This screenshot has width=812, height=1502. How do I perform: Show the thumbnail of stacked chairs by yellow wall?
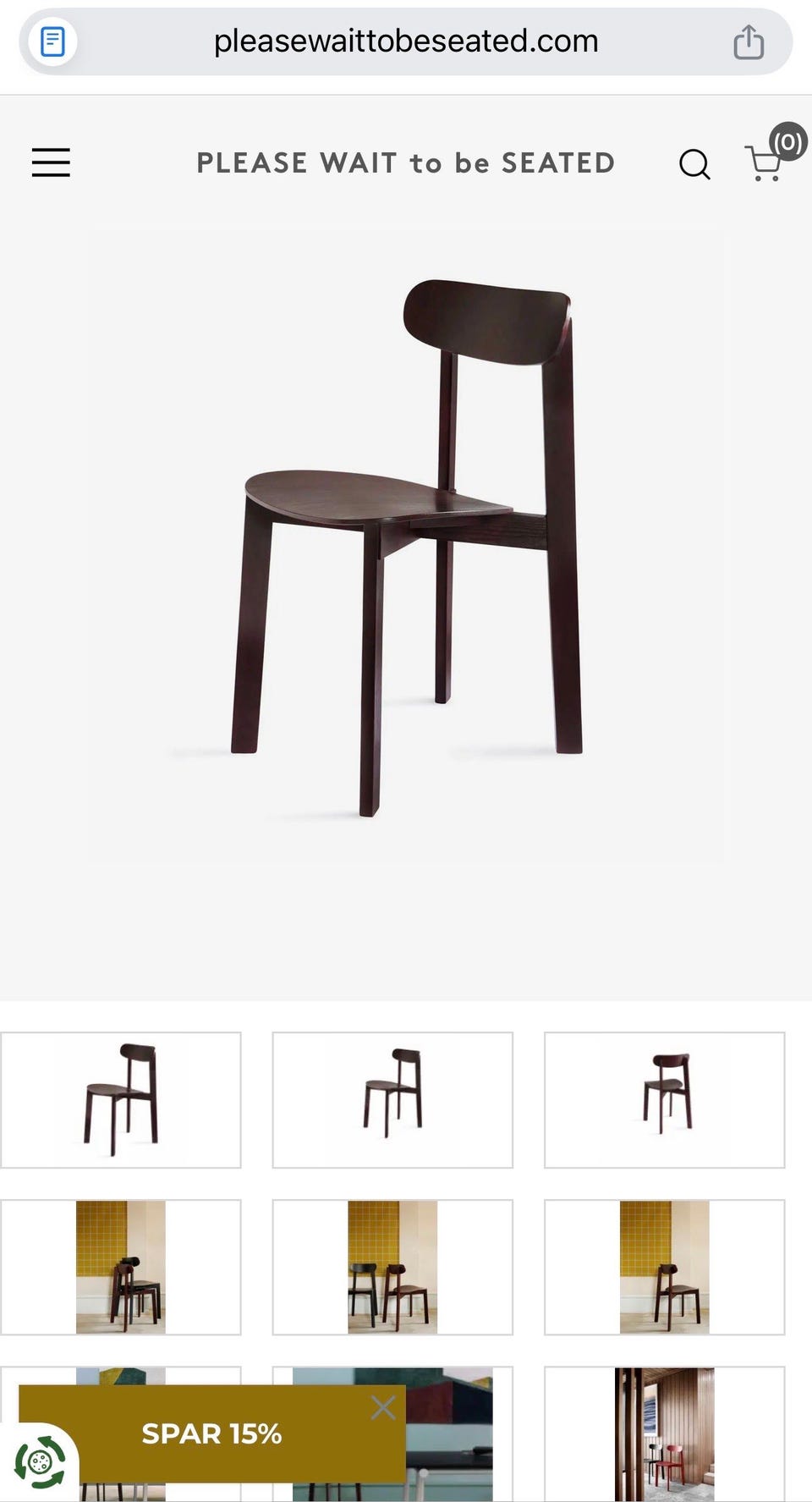[121, 1267]
